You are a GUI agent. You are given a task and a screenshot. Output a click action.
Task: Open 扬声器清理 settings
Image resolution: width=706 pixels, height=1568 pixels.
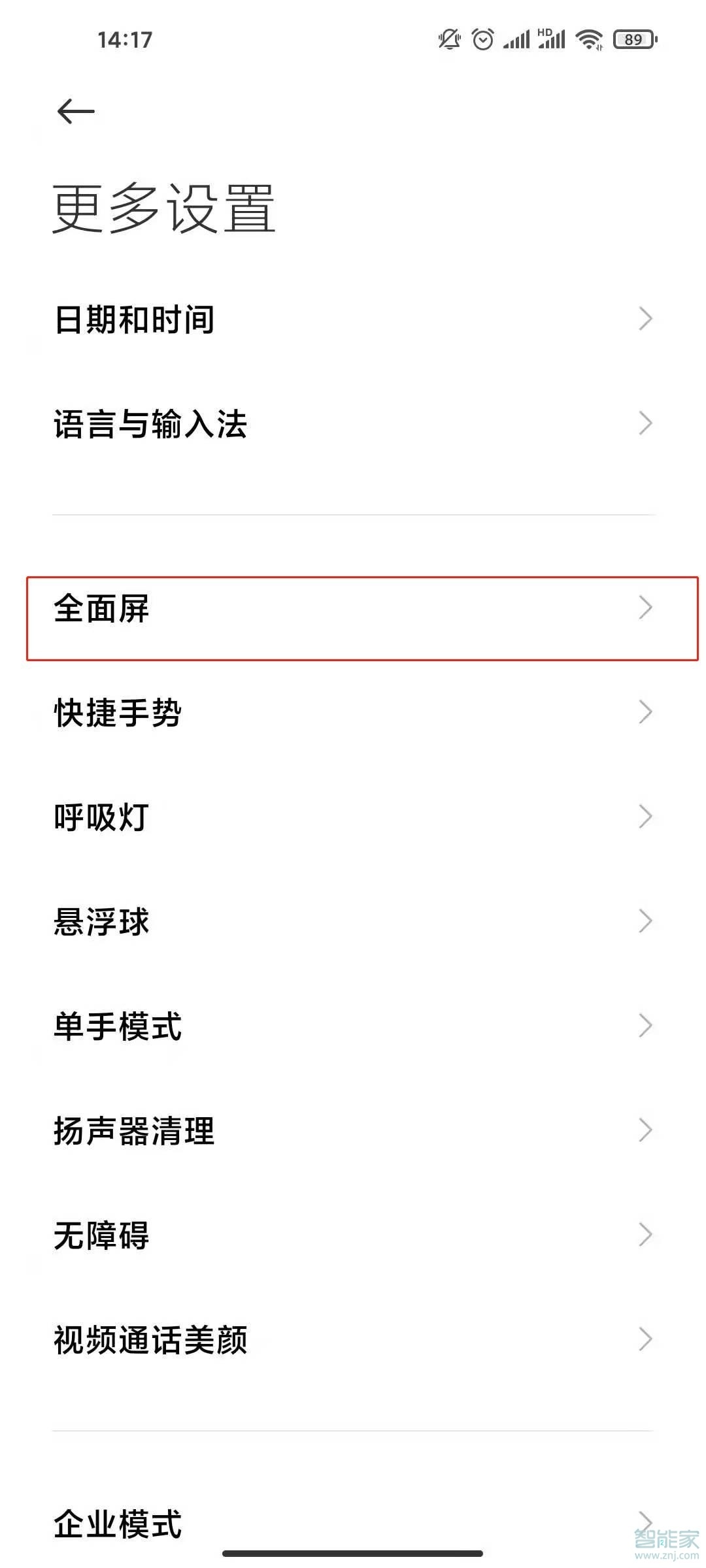click(353, 1132)
